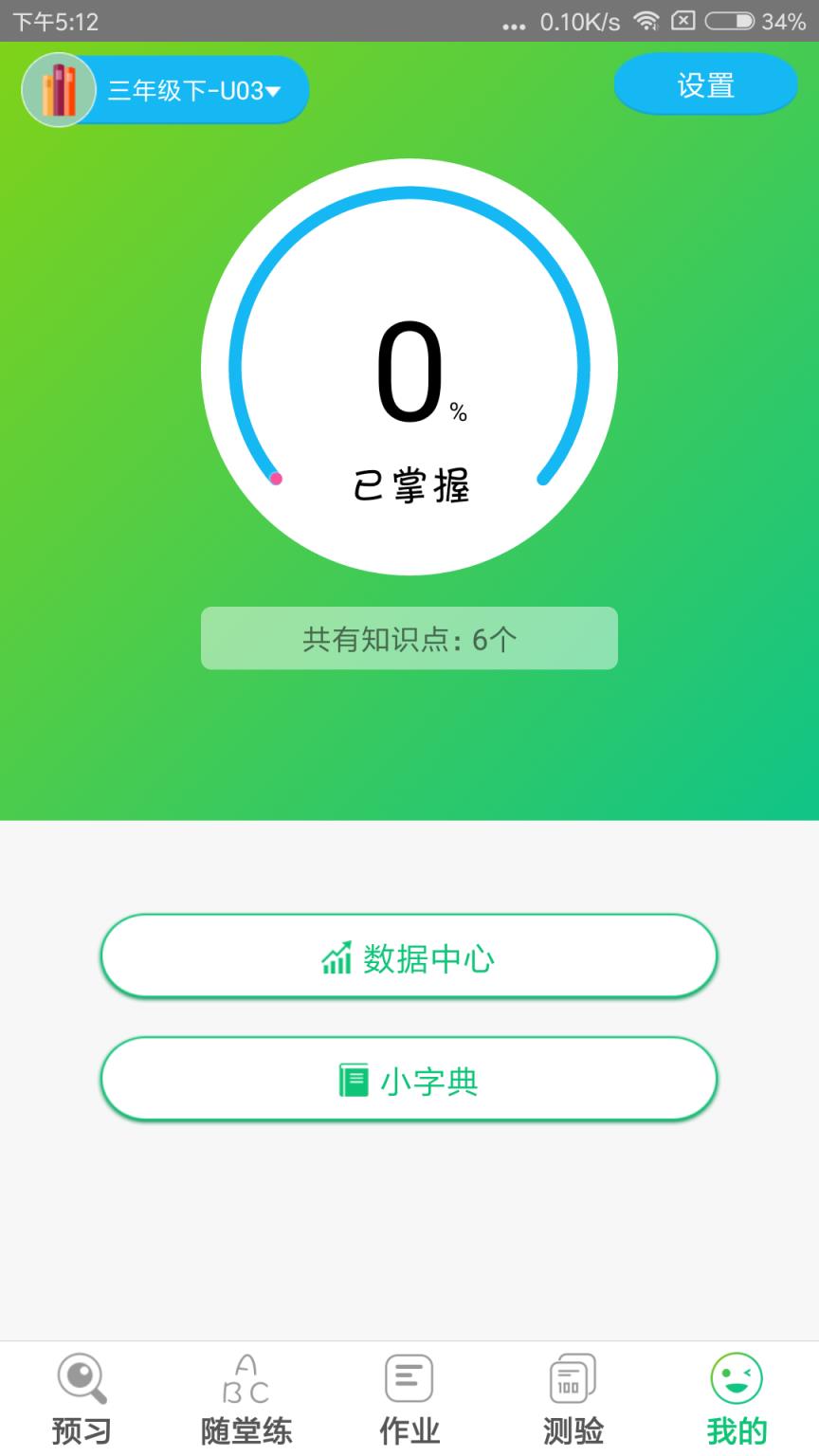The height and width of the screenshot is (1456, 819).
Task: Open 小字典 mini dictionary
Action: point(409,1081)
